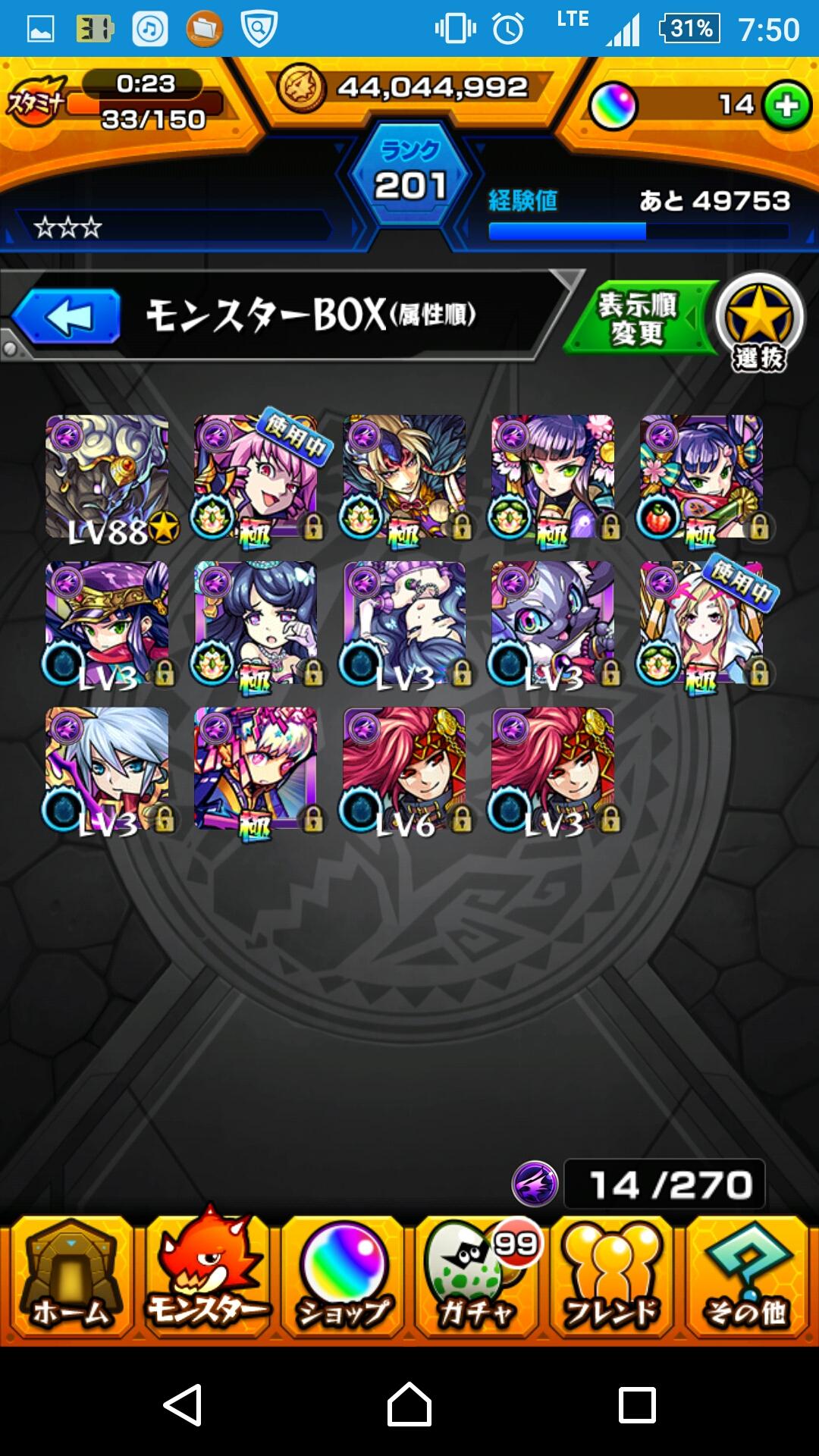This screenshot has height=1456, width=819.
Task: Go back with the blue arrow button
Action: (x=67, y=317)
